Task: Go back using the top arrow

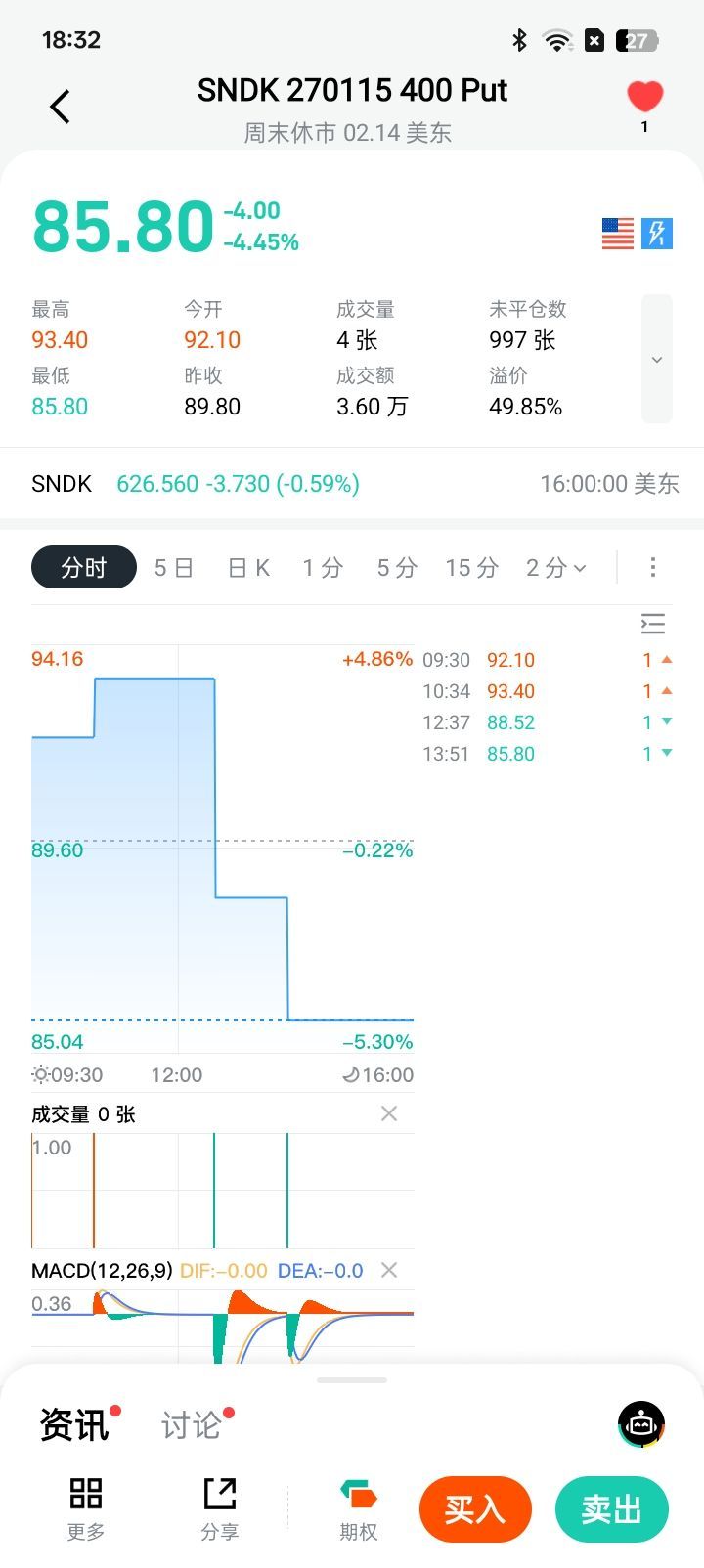Action: (x=61, y=106)
